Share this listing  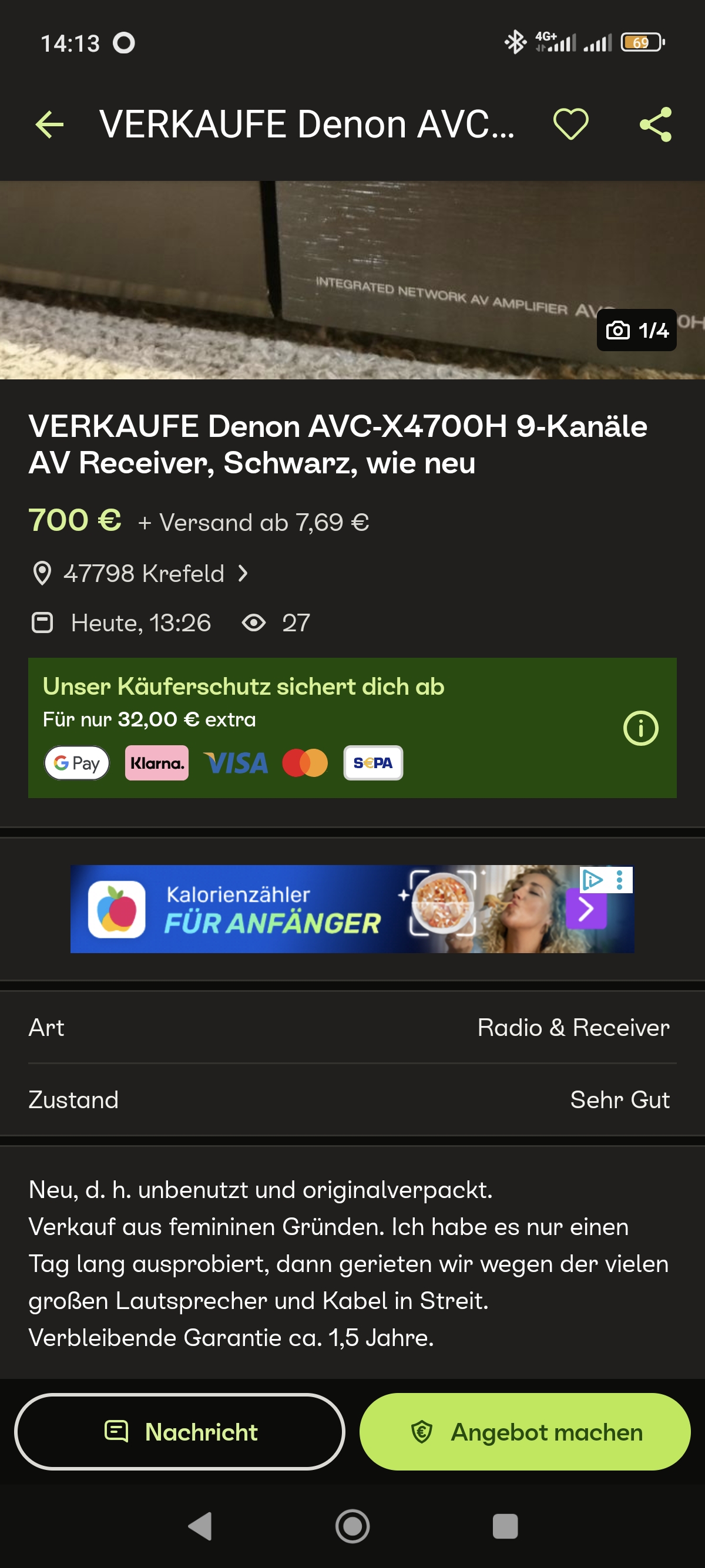pos(655,125)
